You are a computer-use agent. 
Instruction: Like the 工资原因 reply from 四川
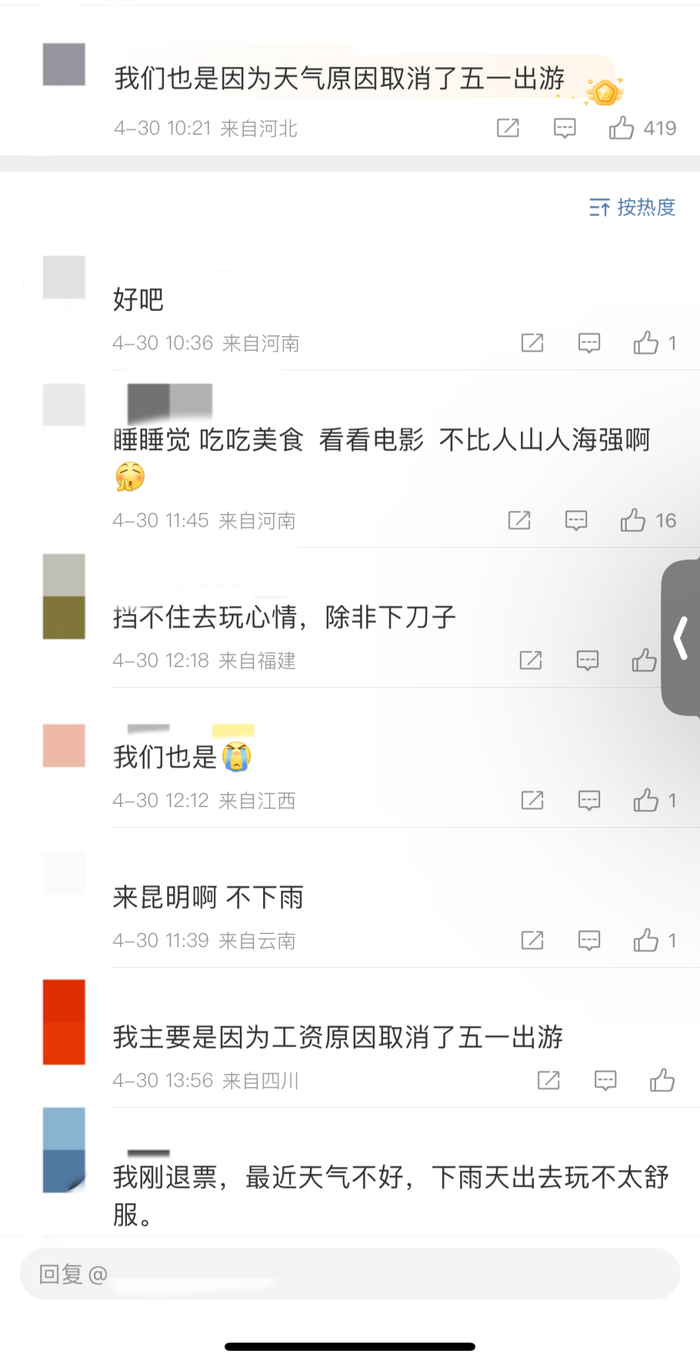[x=662, y=1080]
